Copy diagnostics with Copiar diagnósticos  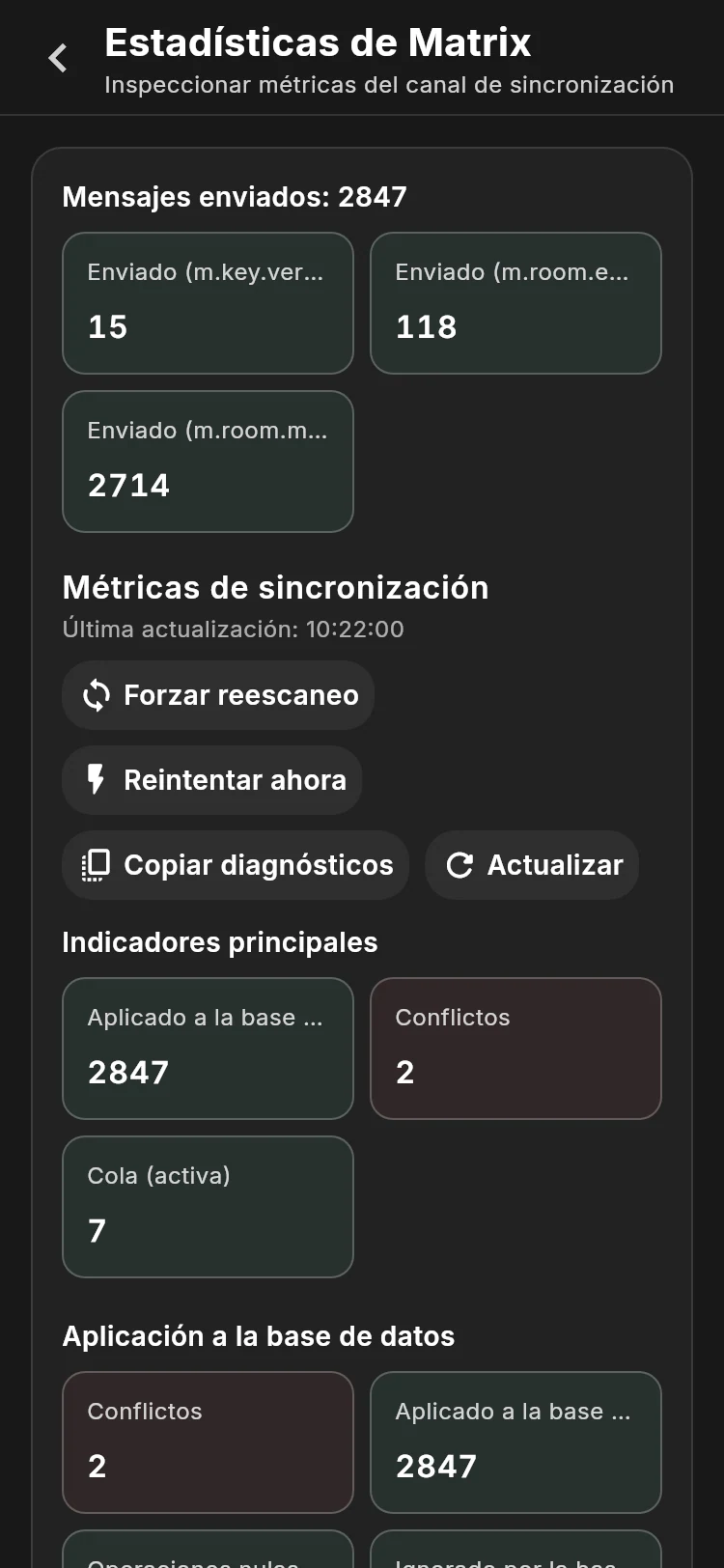pyautogui.click(x=236, y=865)
